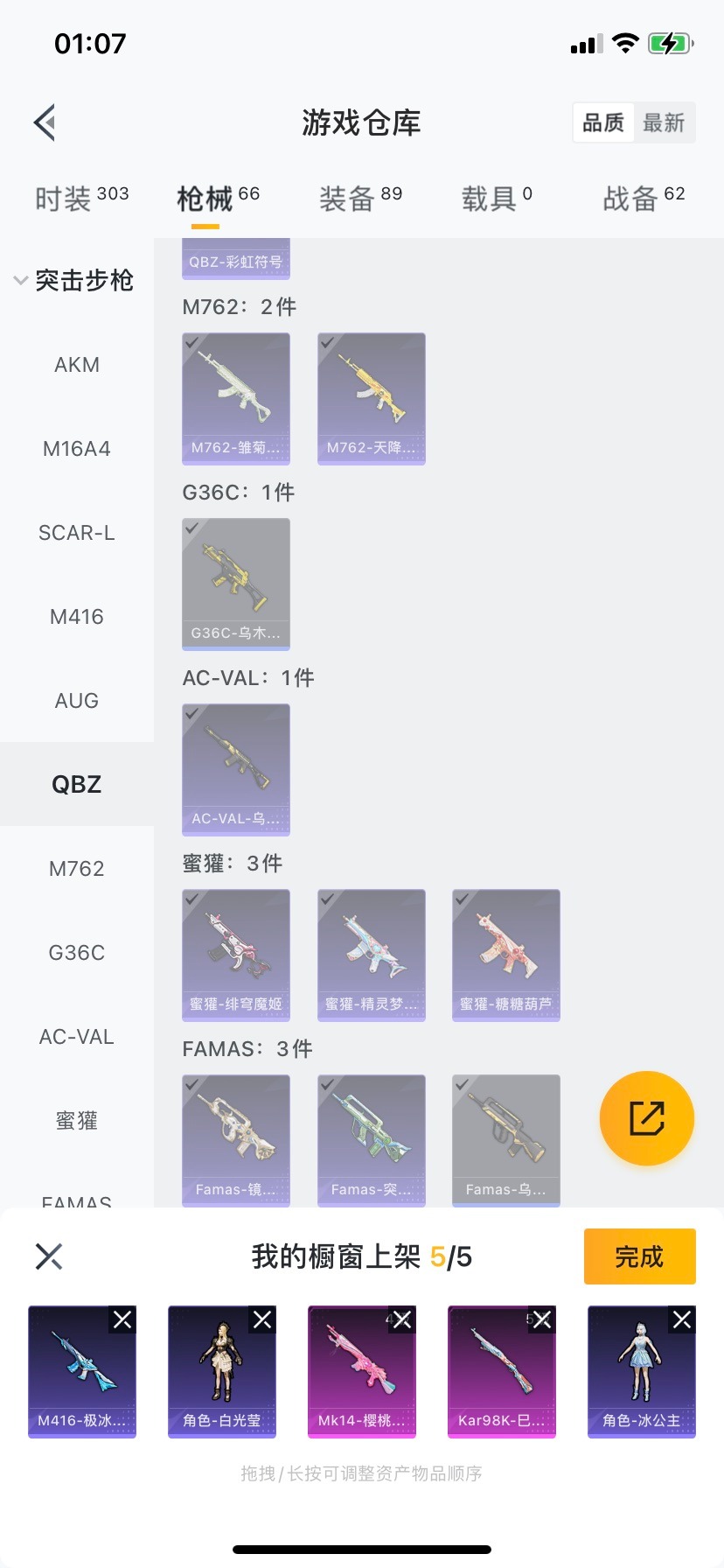This screenshot has width=724, height=1568.
Task: Select AKM in the sidebar
Action: click(77, 365)
